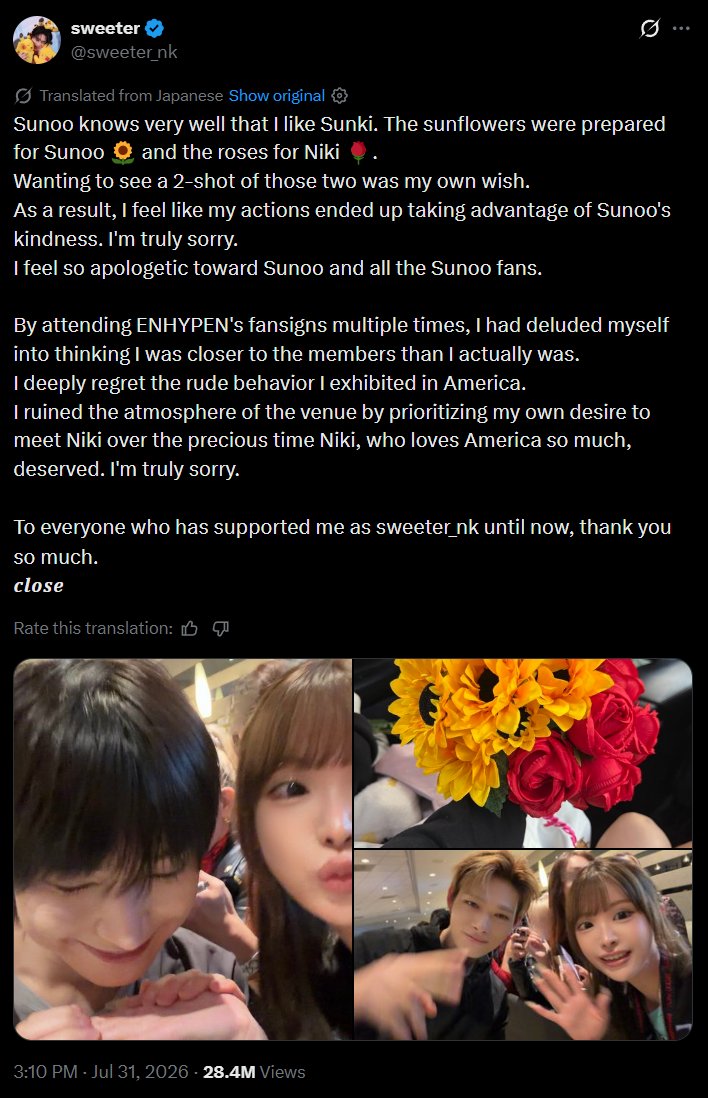Open the @sweeter_nk handle

pos(124,52)
